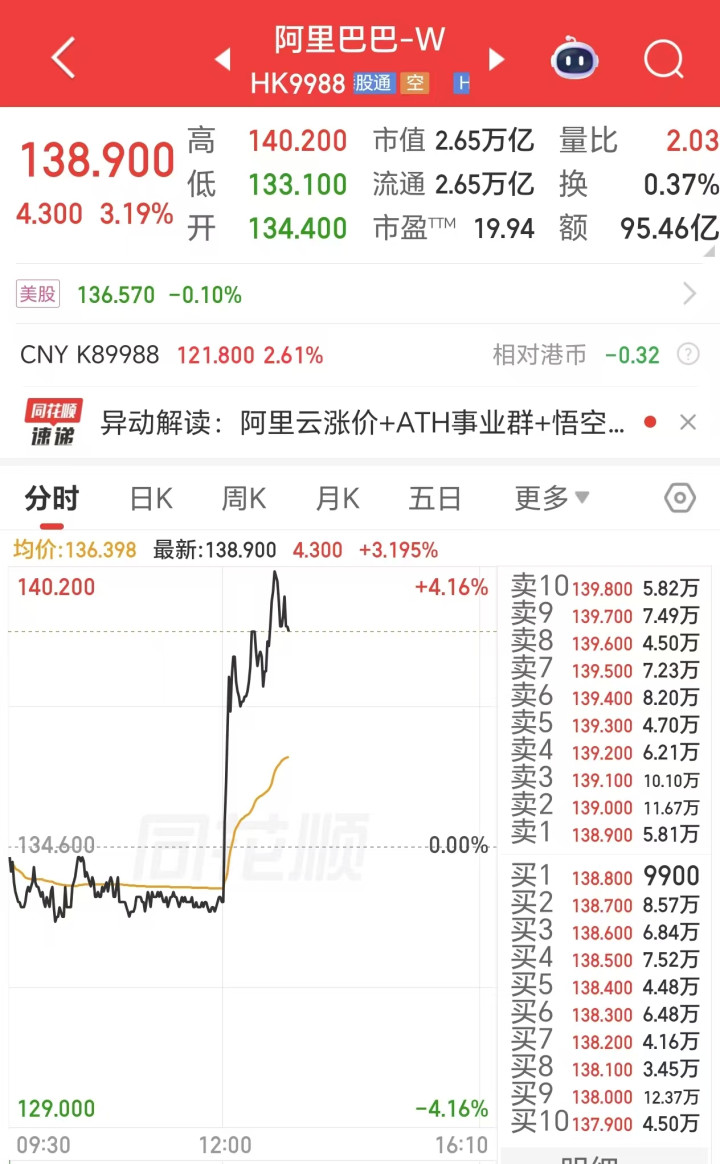
Task: Select the 分时 chart tab
Action: click(x=51, y=498)
